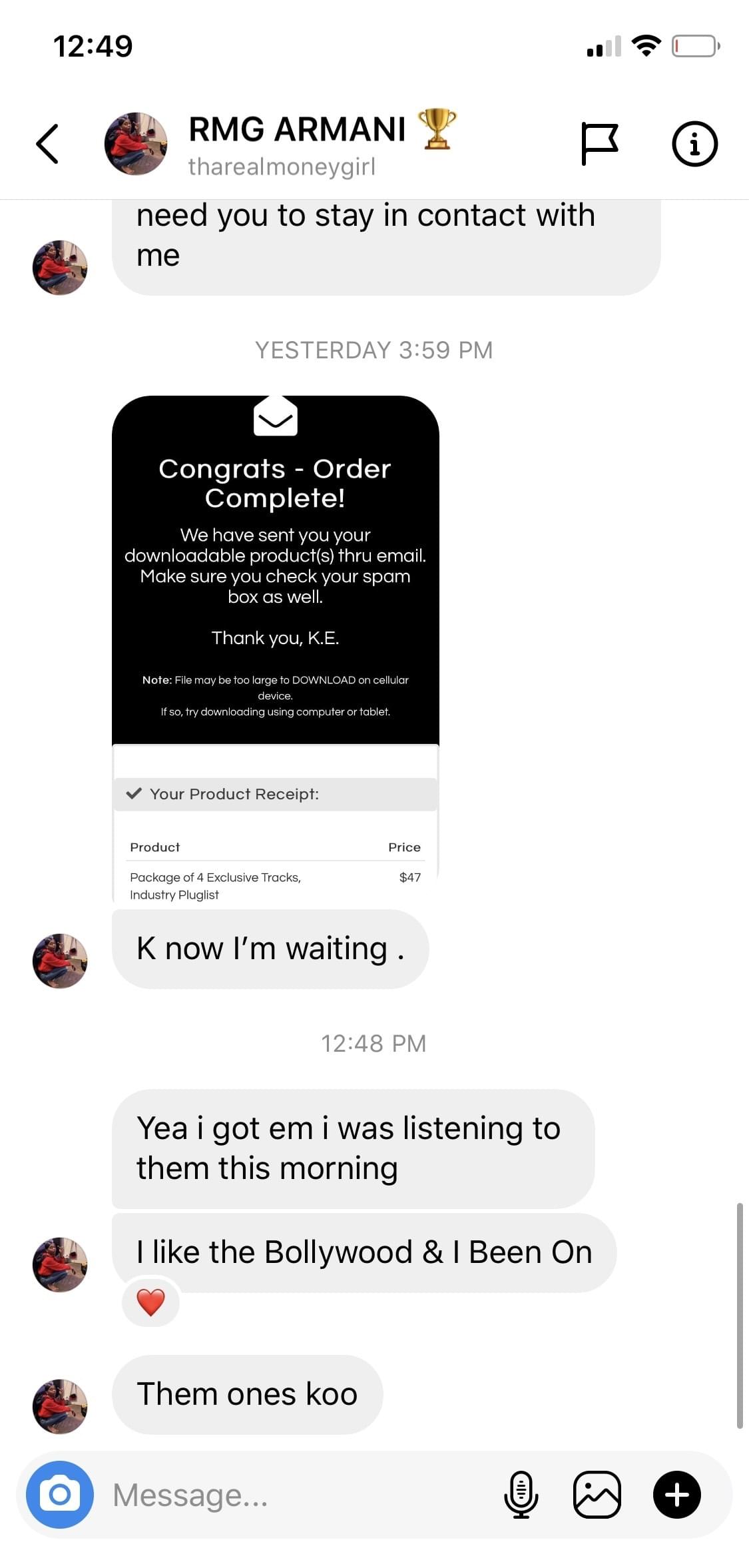Open the Order Complete receipt image

coord(275,649)
